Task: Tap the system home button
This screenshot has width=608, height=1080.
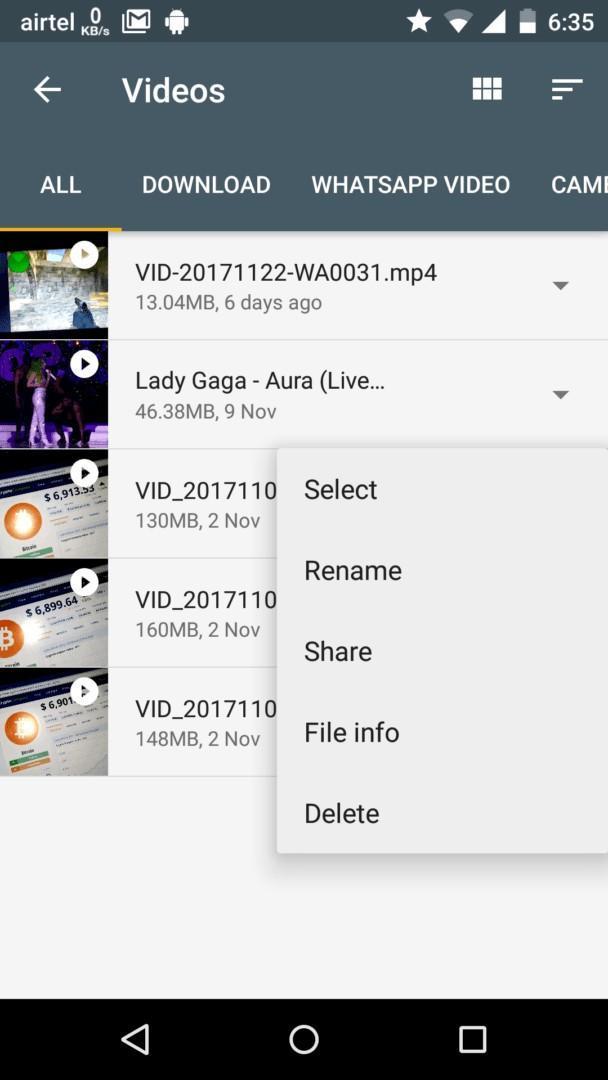Action: [x=304, y=1039]
